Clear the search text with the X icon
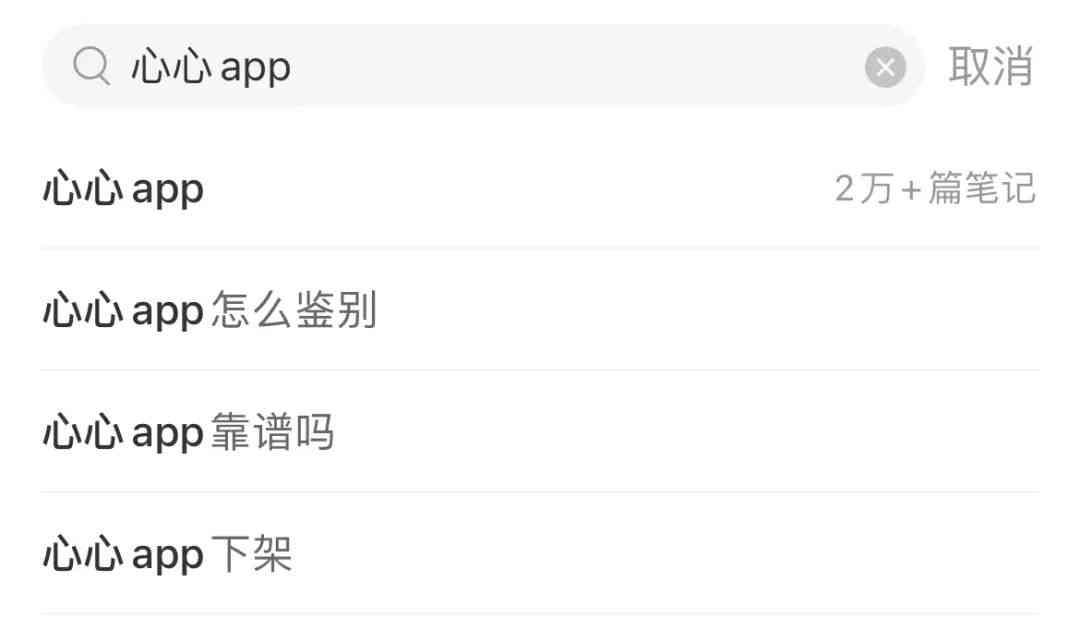Screen dimensions: 1080x630 coord(885,68)
